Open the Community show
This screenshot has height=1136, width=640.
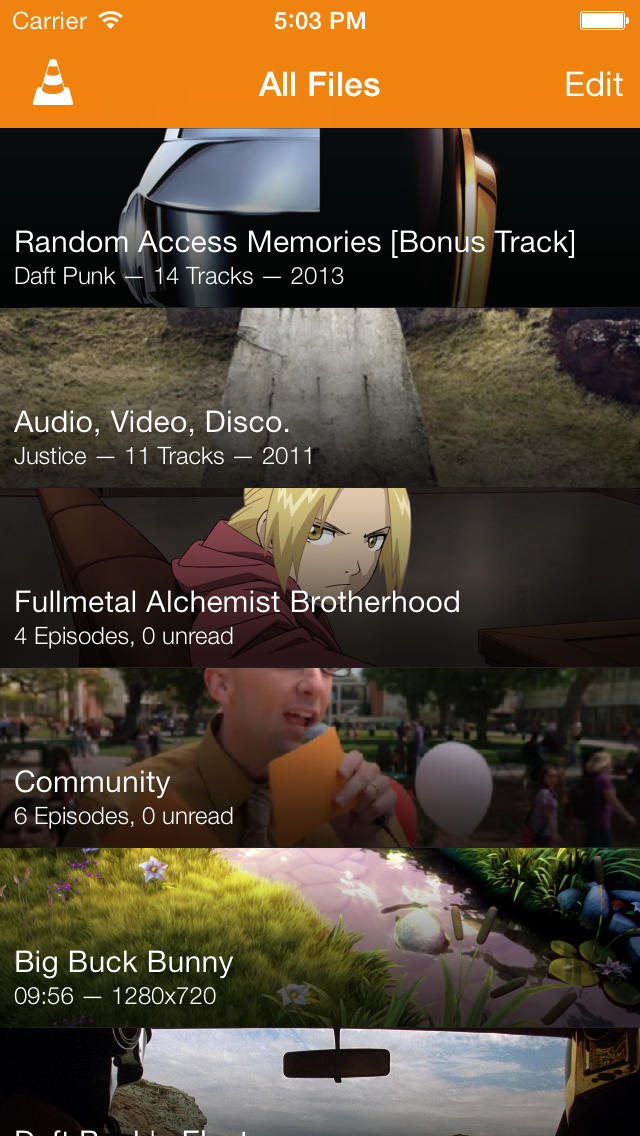(320, 758)
